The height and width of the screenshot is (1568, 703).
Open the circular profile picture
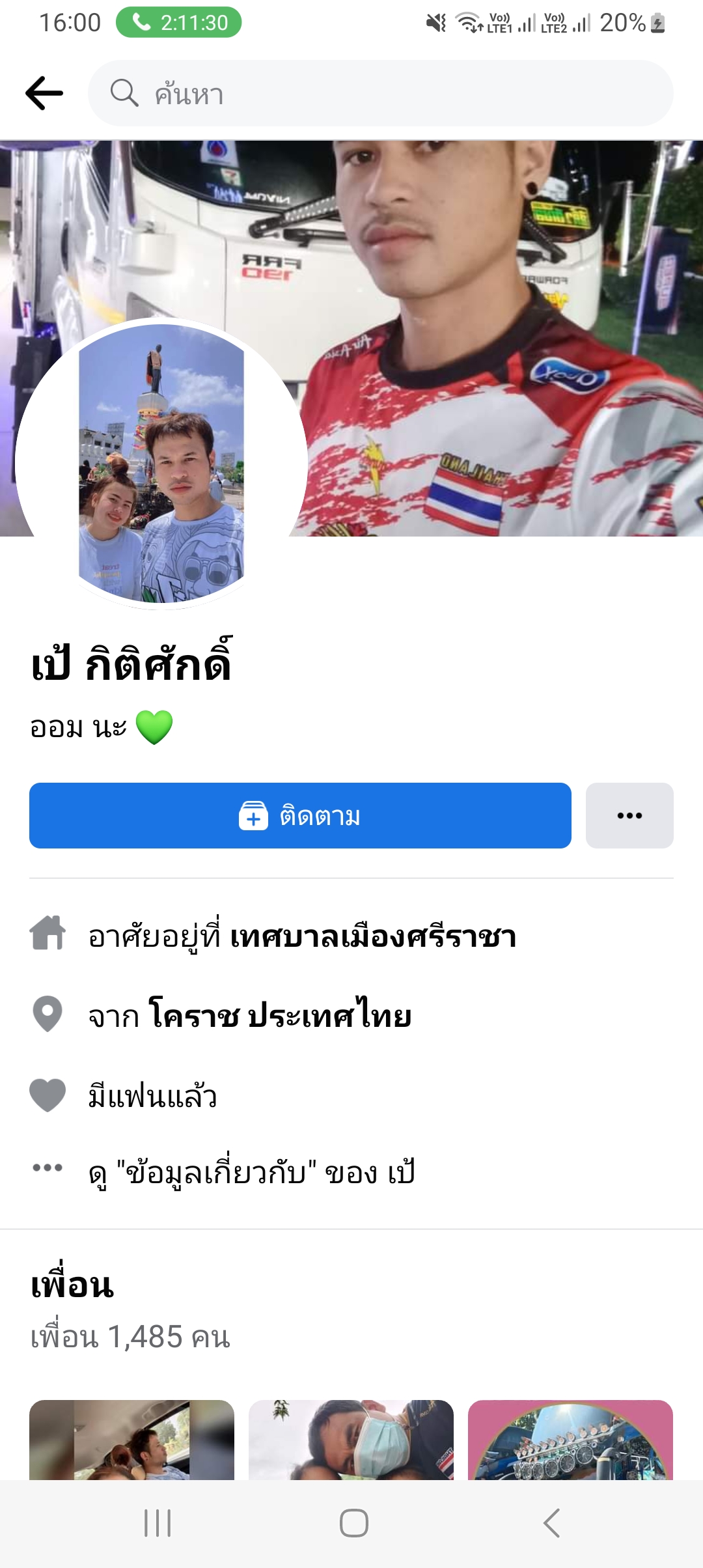(161, 464)
